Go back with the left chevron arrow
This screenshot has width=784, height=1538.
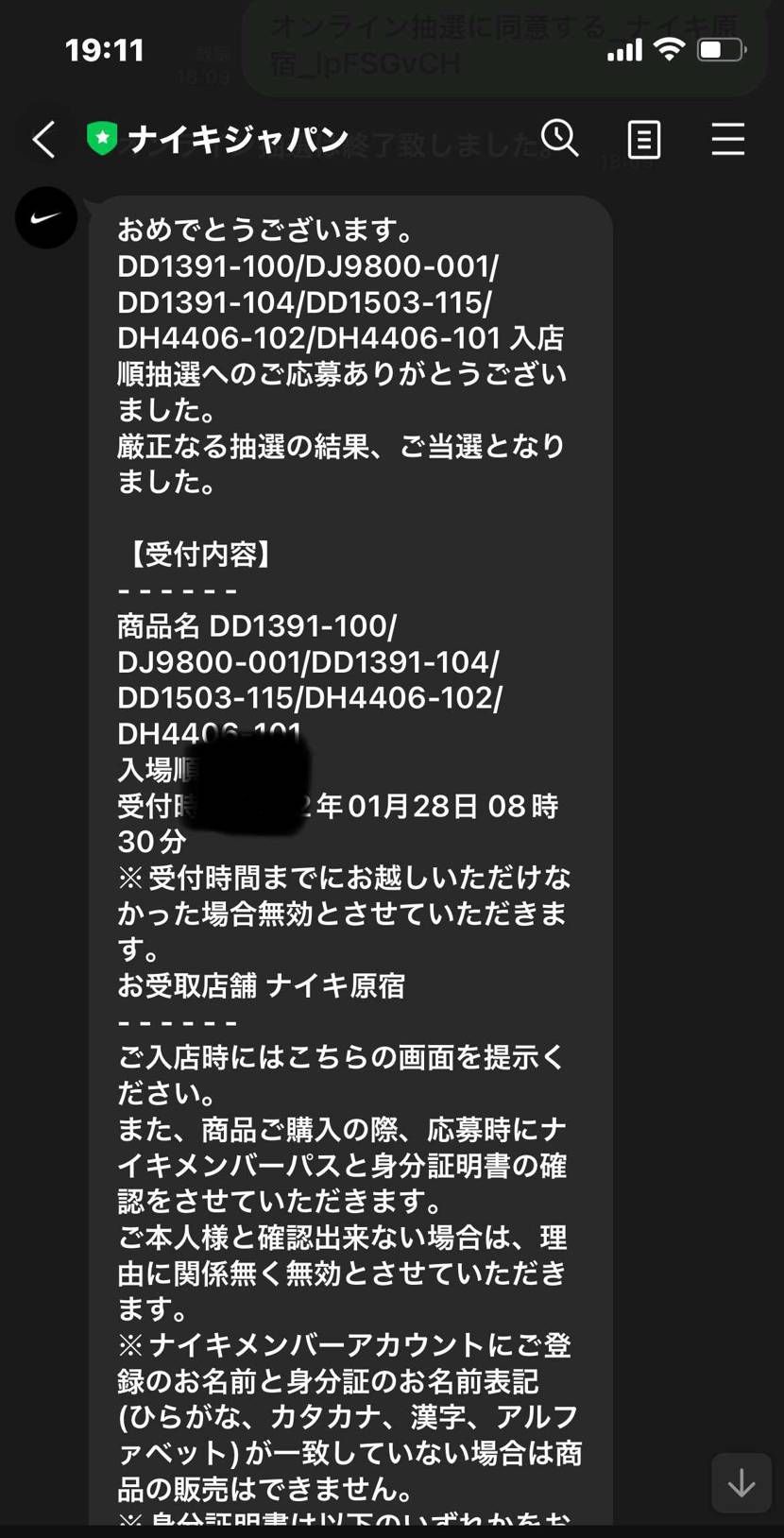tap(43, 139)
